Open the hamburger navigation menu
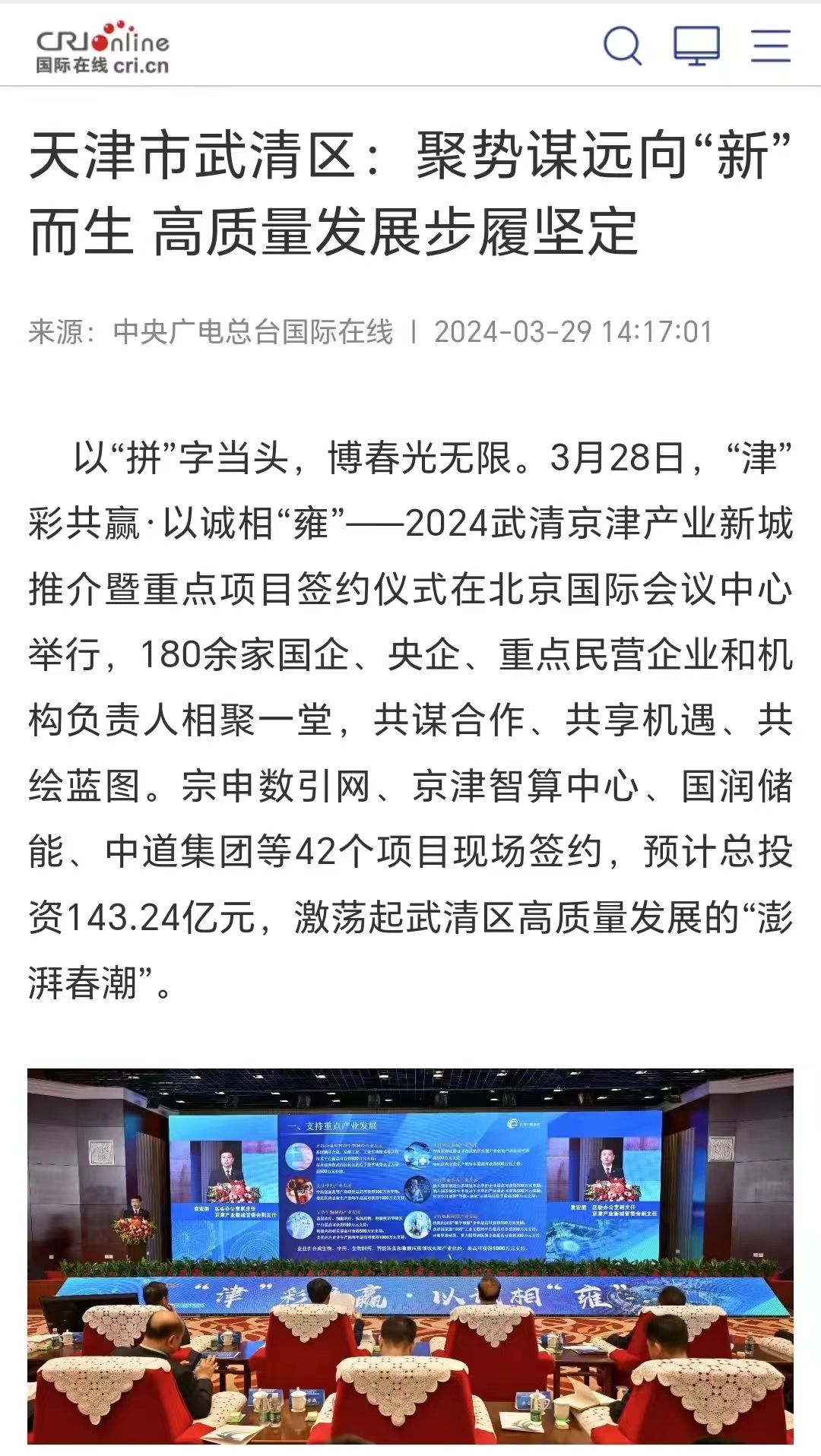 click(770, 46)
